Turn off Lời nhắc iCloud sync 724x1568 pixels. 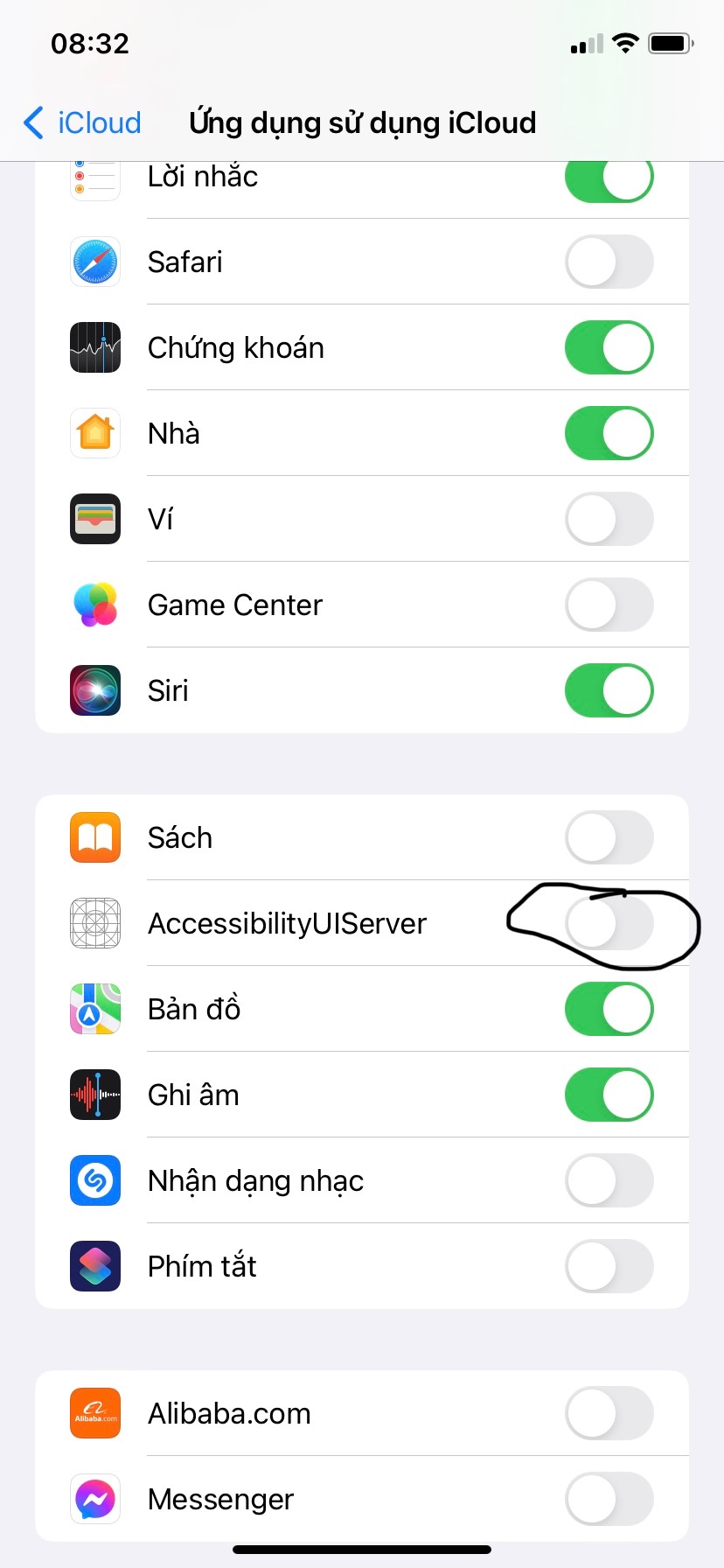(x=609, y=178)
